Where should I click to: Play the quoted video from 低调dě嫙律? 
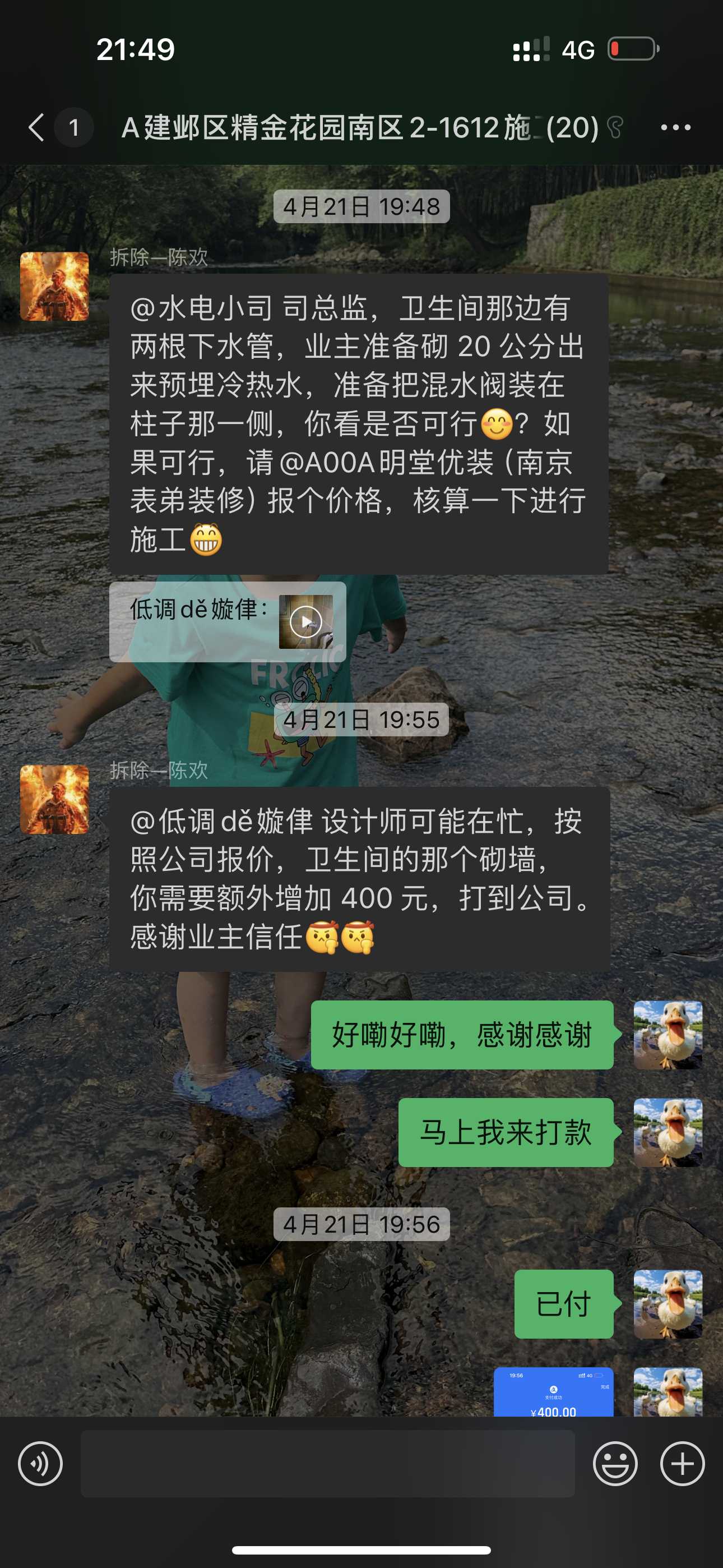305,621
